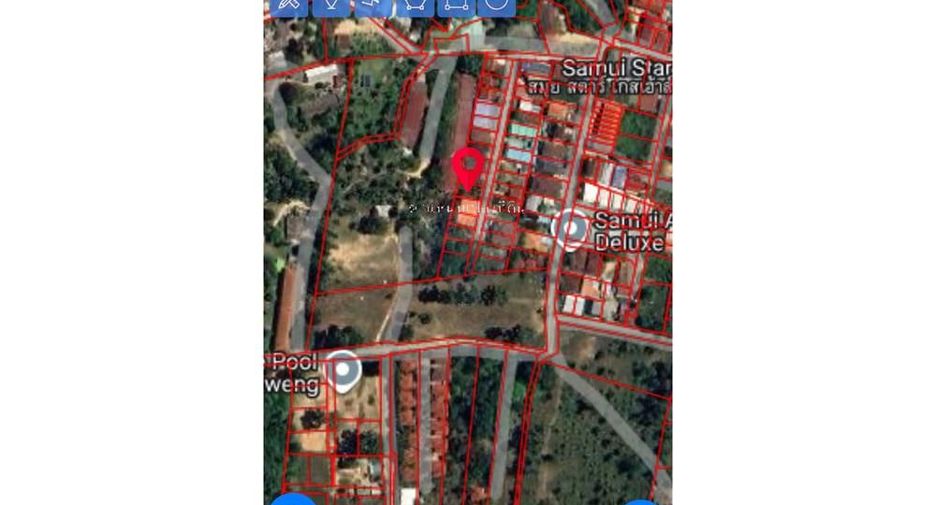Choose the polyline drawing tool
Image resolution: width=936 pixels, height=505 pixels.
[x=373, y=6]
